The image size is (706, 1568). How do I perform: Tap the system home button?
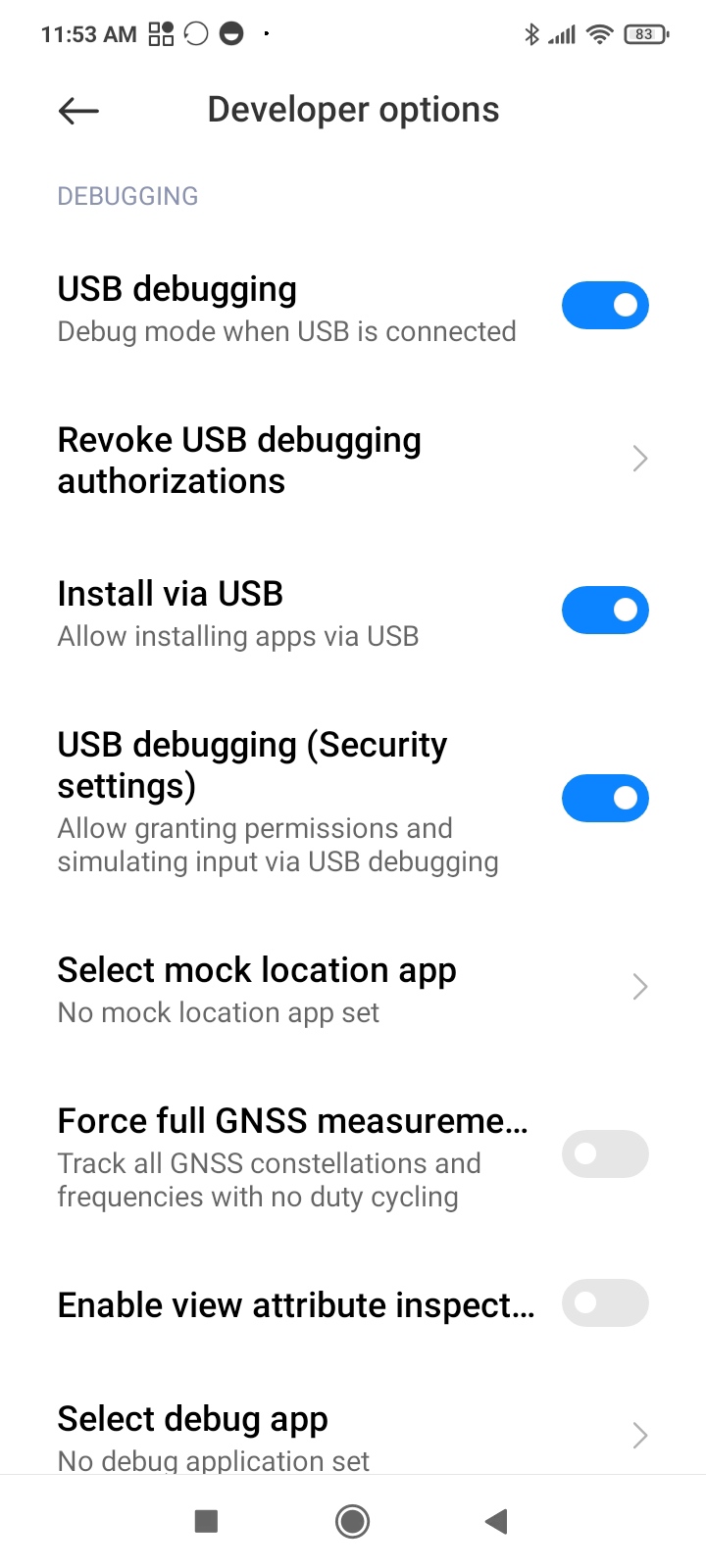click(x=352, y=1521)
